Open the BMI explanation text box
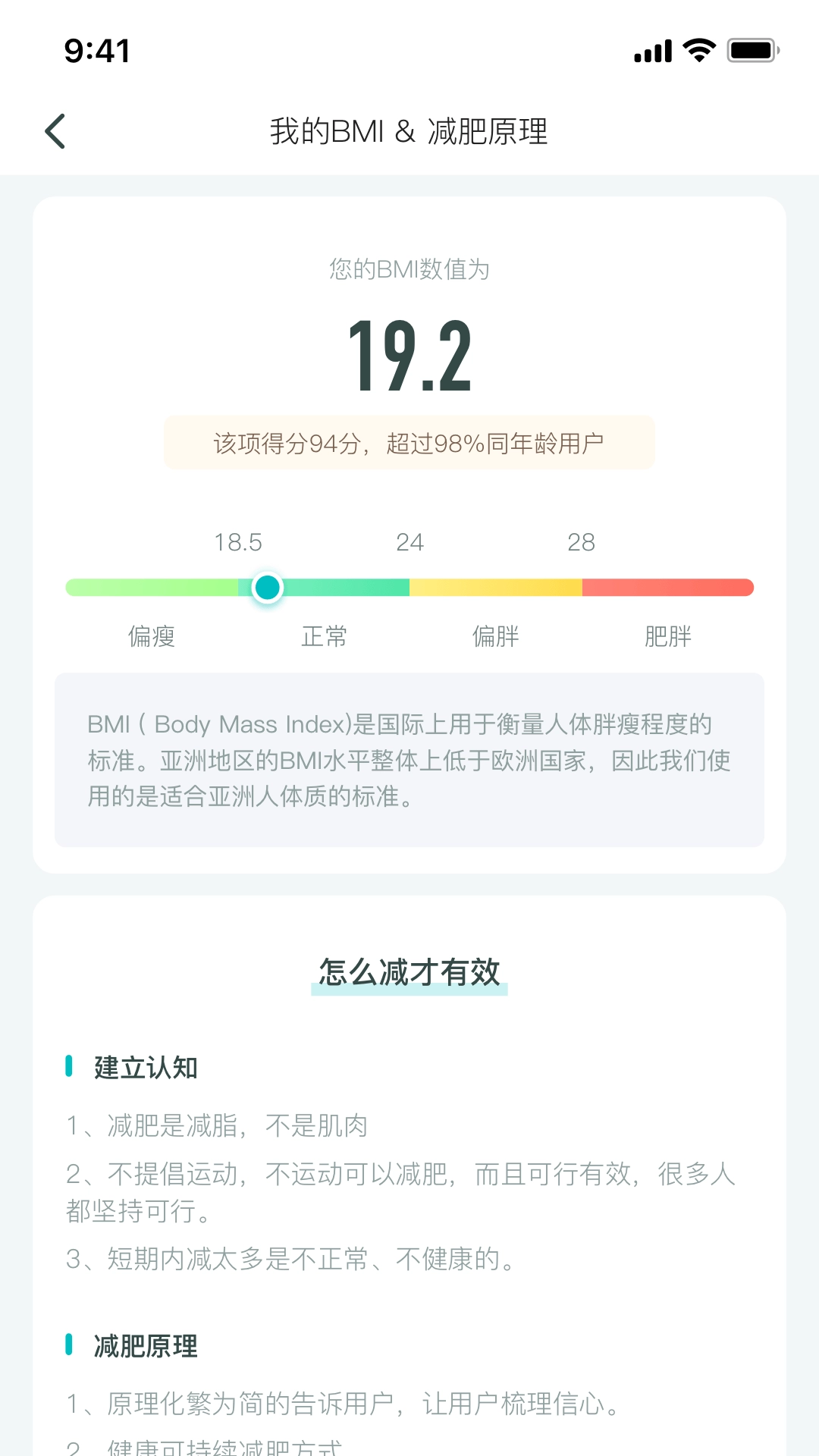Image resolution: width=819 pixels, height=1456 pixels. (409, 761)
